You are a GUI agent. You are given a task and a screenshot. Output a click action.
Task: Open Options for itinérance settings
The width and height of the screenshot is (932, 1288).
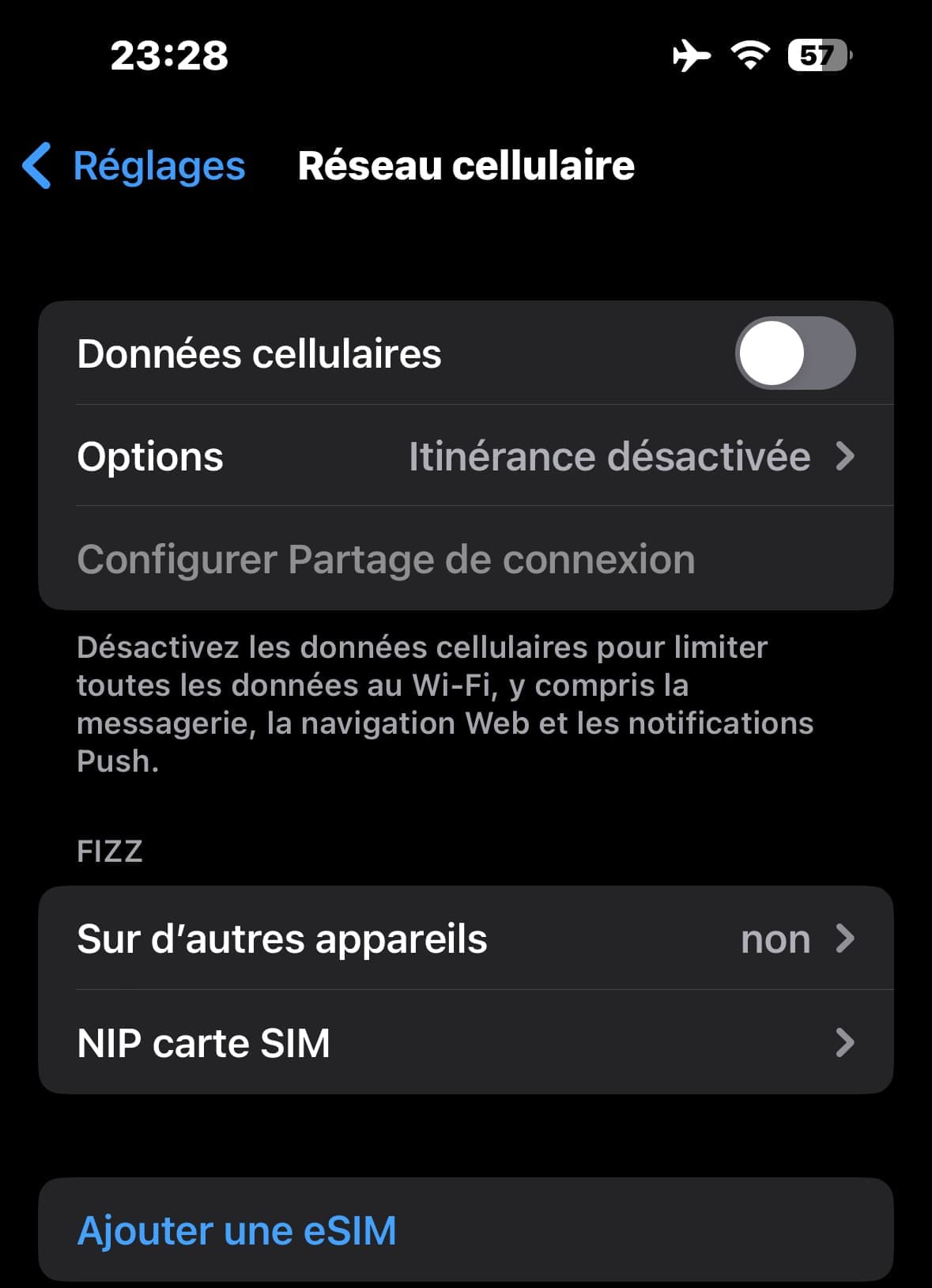click(466, 456)
